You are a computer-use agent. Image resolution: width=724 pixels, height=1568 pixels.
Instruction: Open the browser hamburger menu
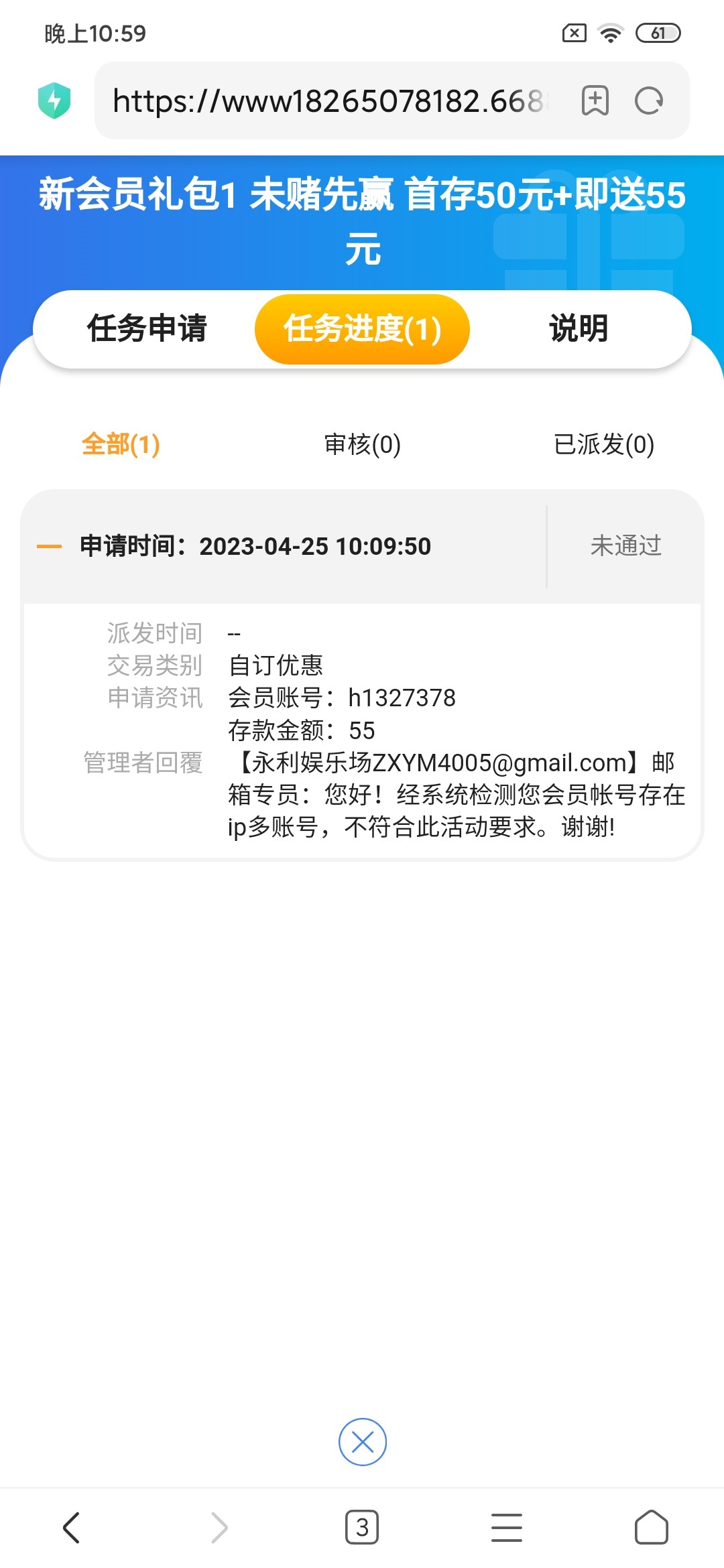[507, 1528]
